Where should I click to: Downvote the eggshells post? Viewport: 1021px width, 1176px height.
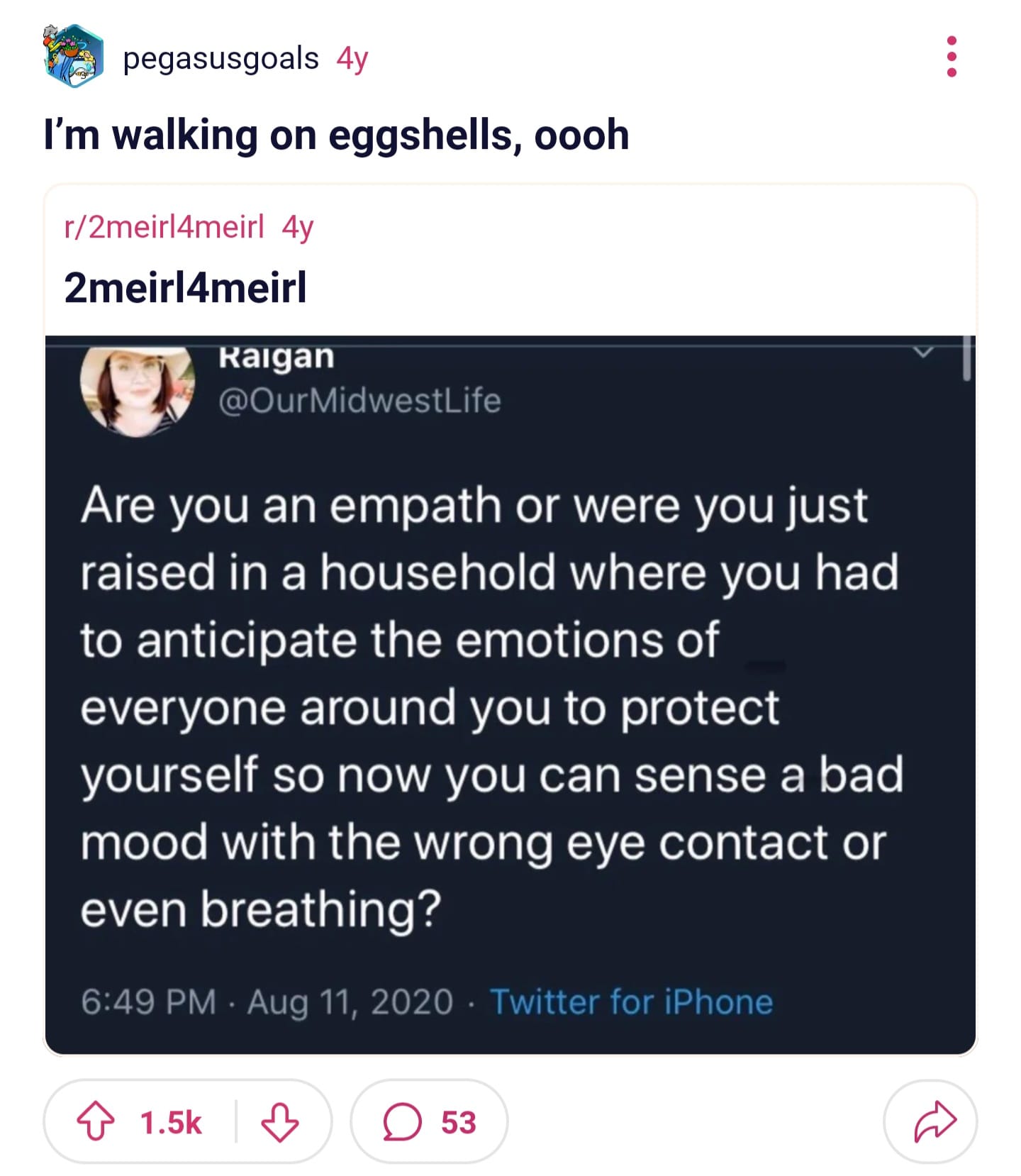pyautogui.click(x=280, y=1122)
